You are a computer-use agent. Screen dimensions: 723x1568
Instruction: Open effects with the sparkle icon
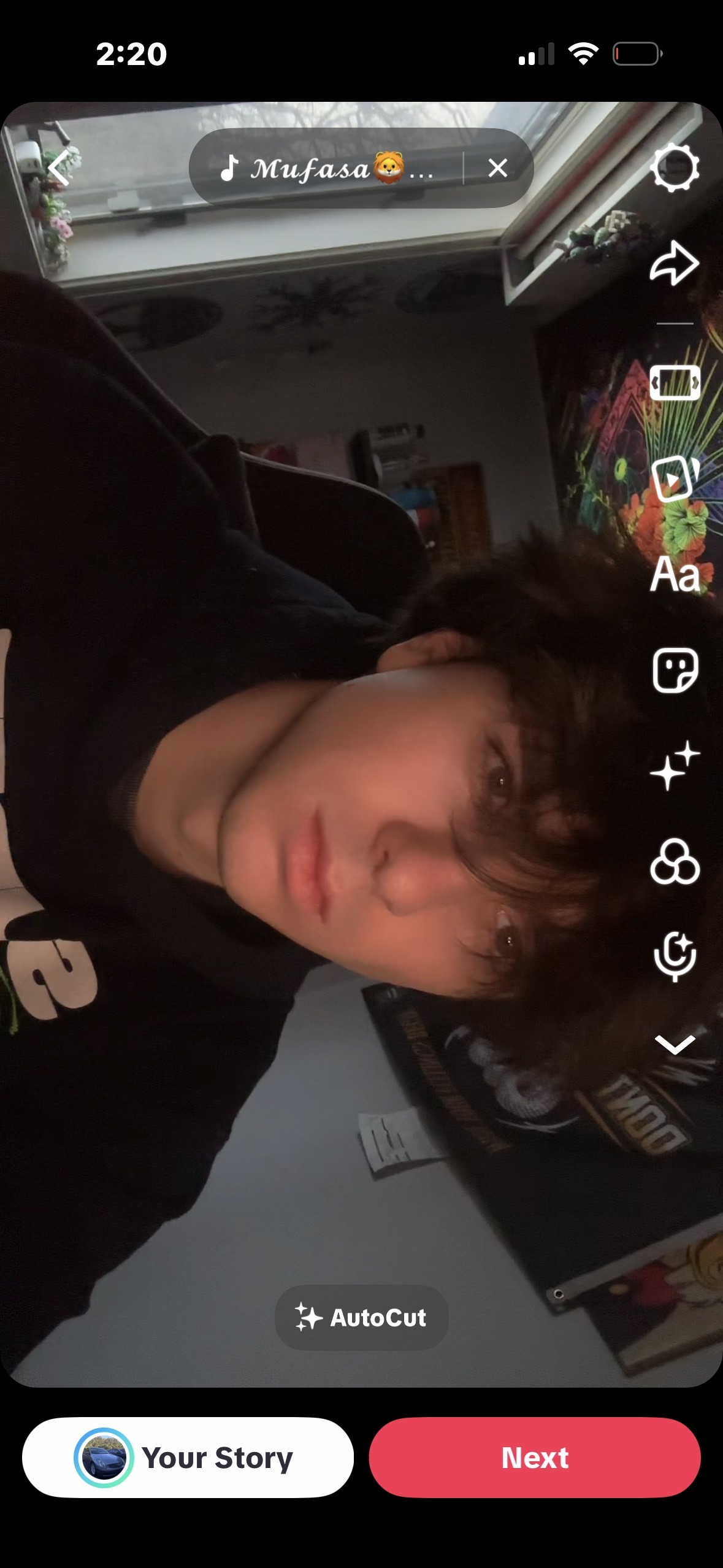[675, 766]
